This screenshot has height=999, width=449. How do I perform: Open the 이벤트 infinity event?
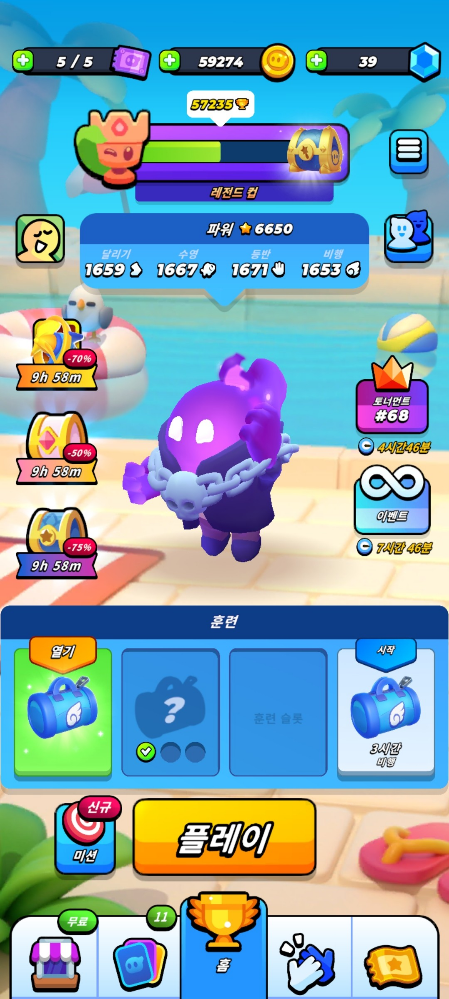pyautogui.click(x=392, y=500)
